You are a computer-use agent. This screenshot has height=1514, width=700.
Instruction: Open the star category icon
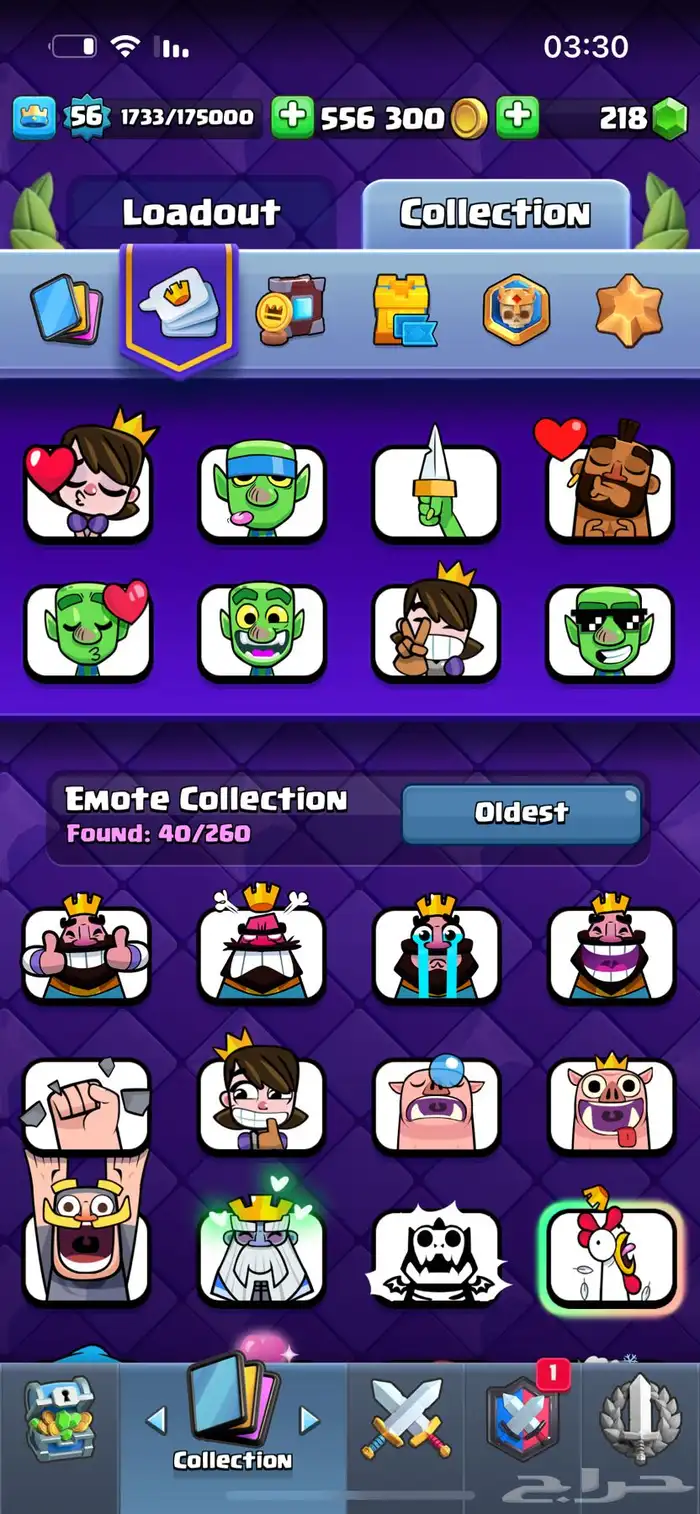coord(629,310)
